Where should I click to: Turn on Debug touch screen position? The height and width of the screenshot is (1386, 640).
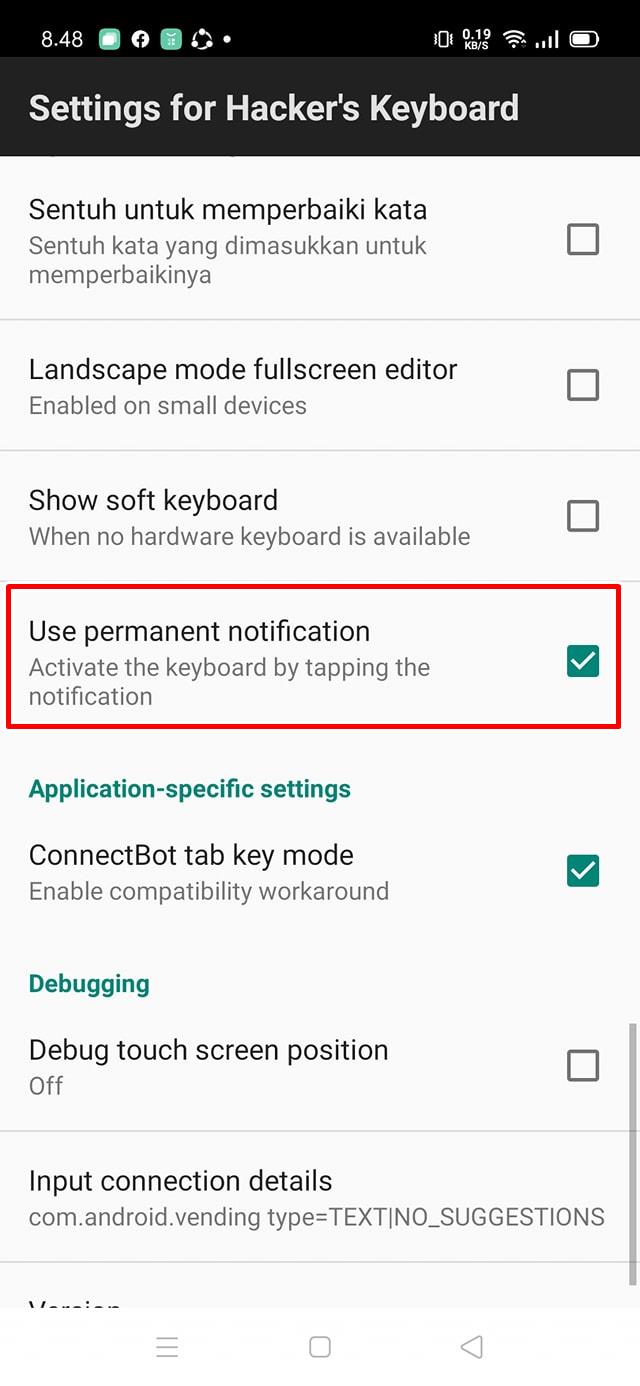click(583, 1066)
